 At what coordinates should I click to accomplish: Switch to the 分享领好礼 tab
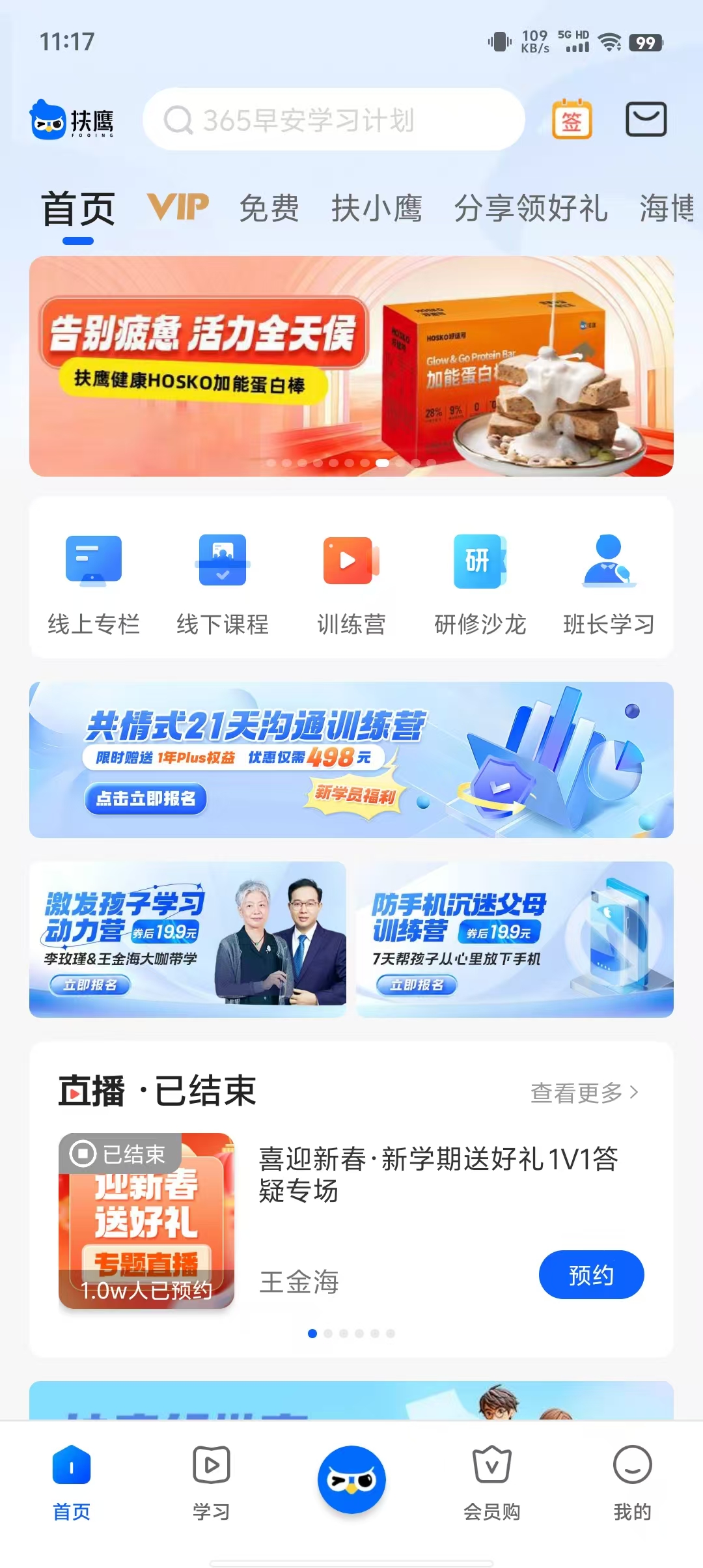531,208
